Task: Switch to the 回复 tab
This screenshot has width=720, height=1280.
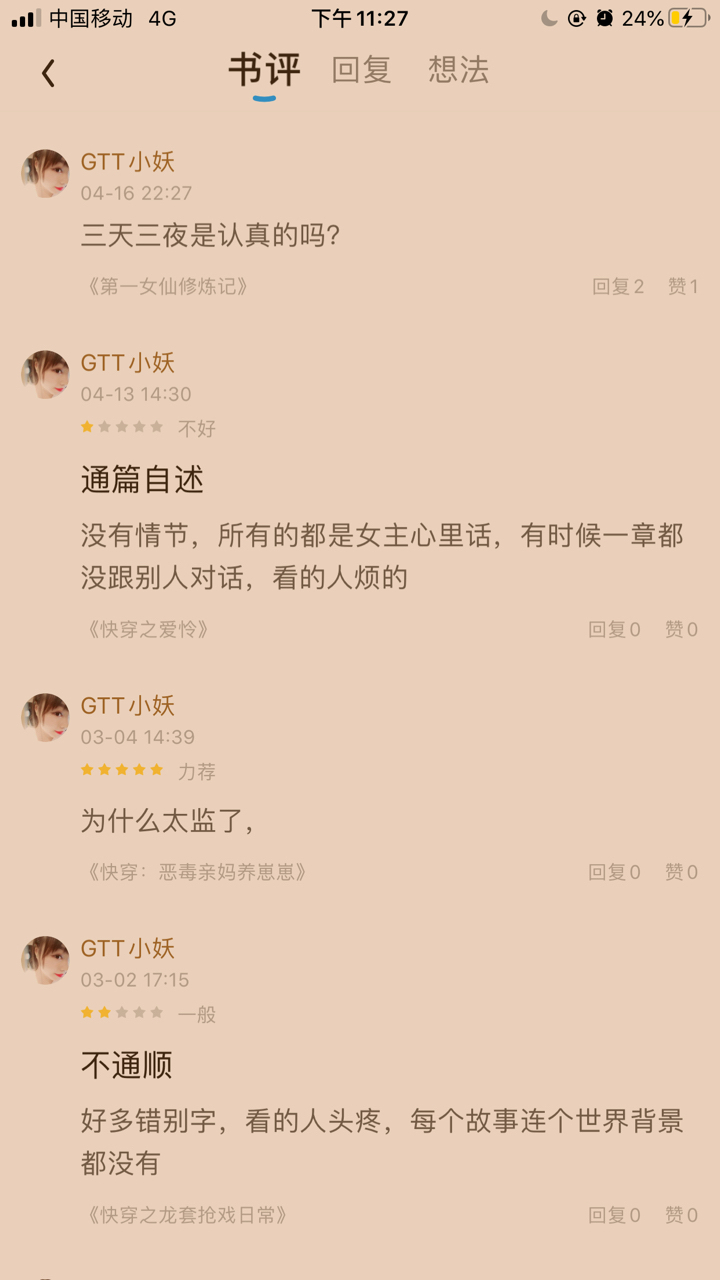Action: (361, 70)
